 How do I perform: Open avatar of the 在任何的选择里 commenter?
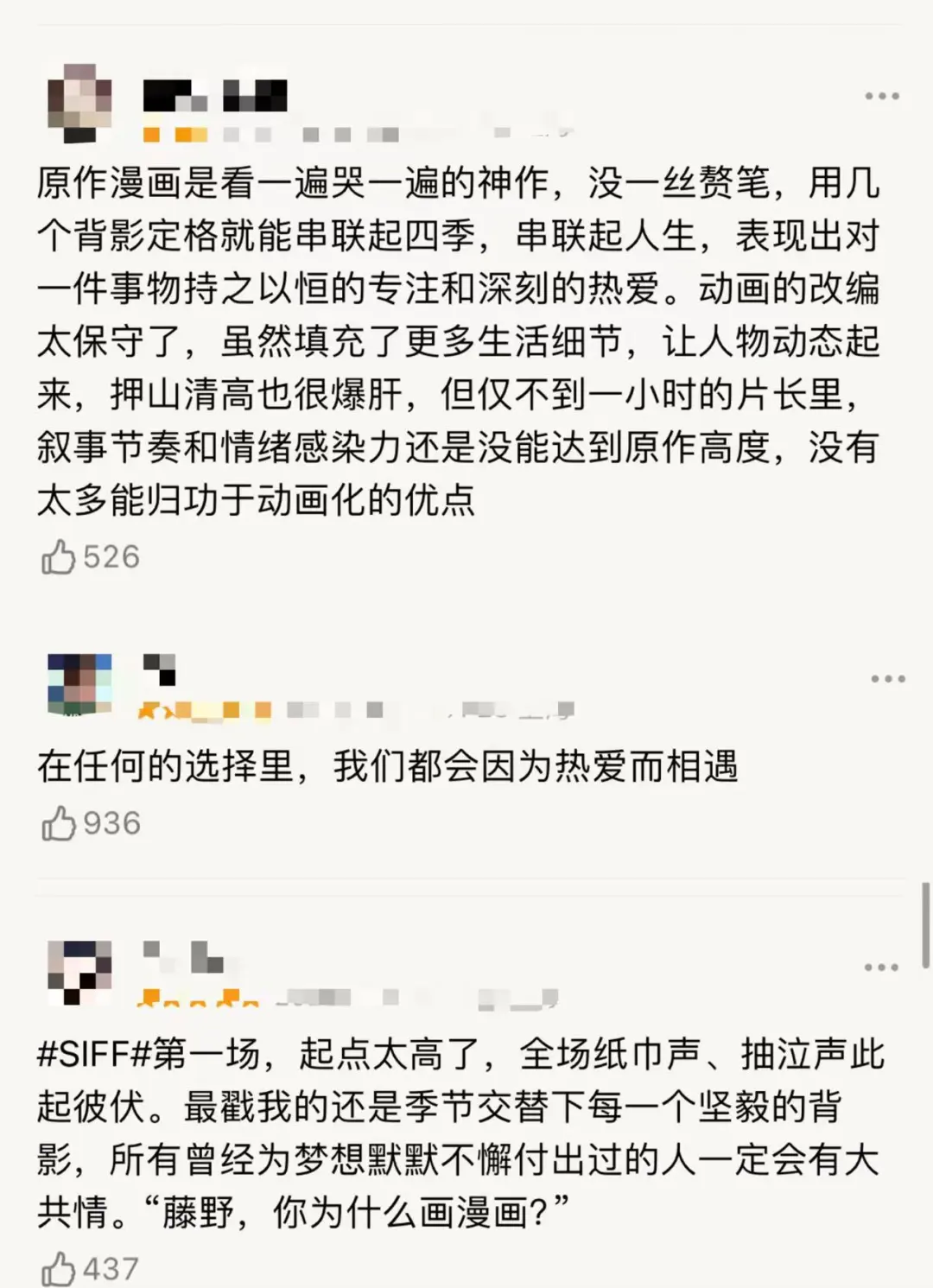point(79,684)
